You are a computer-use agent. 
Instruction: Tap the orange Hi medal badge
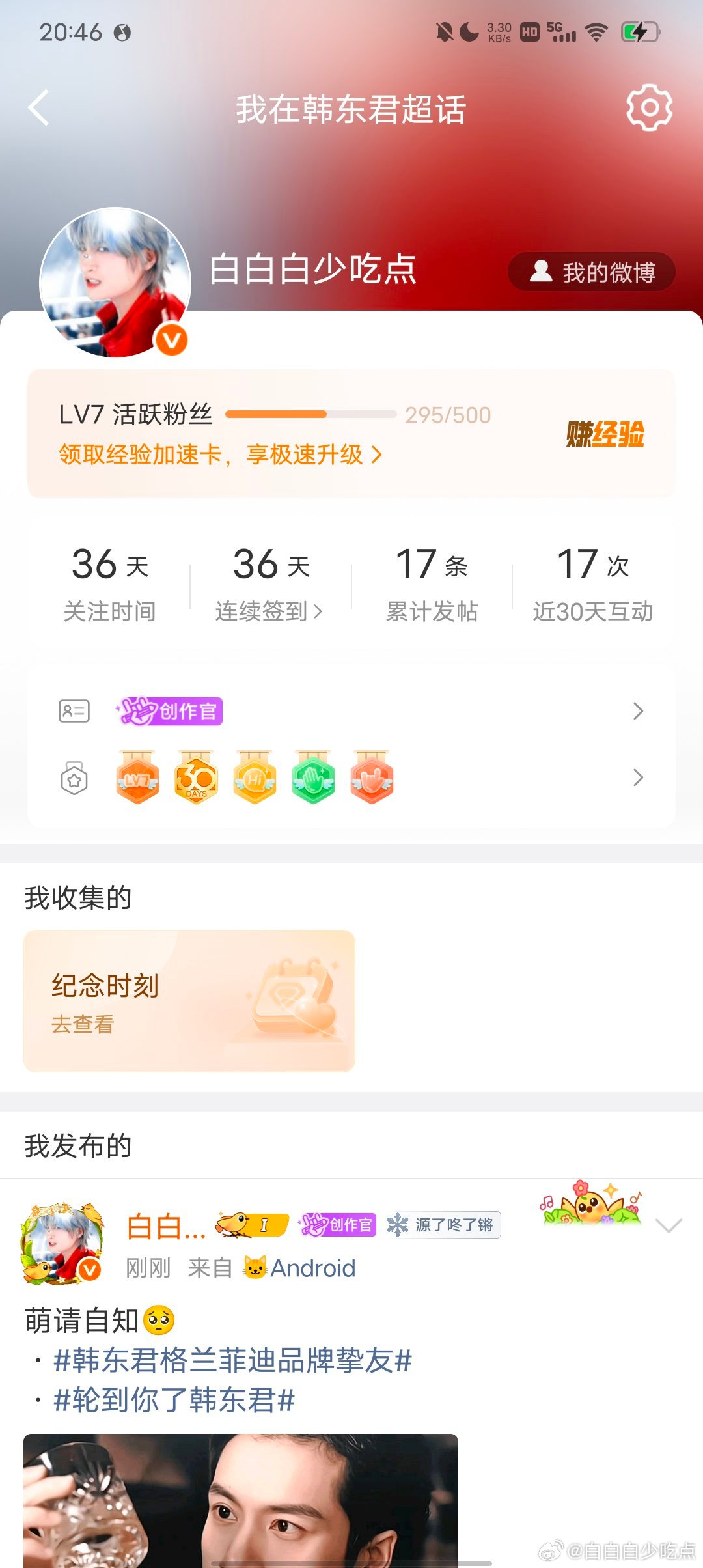pos(254,779)
